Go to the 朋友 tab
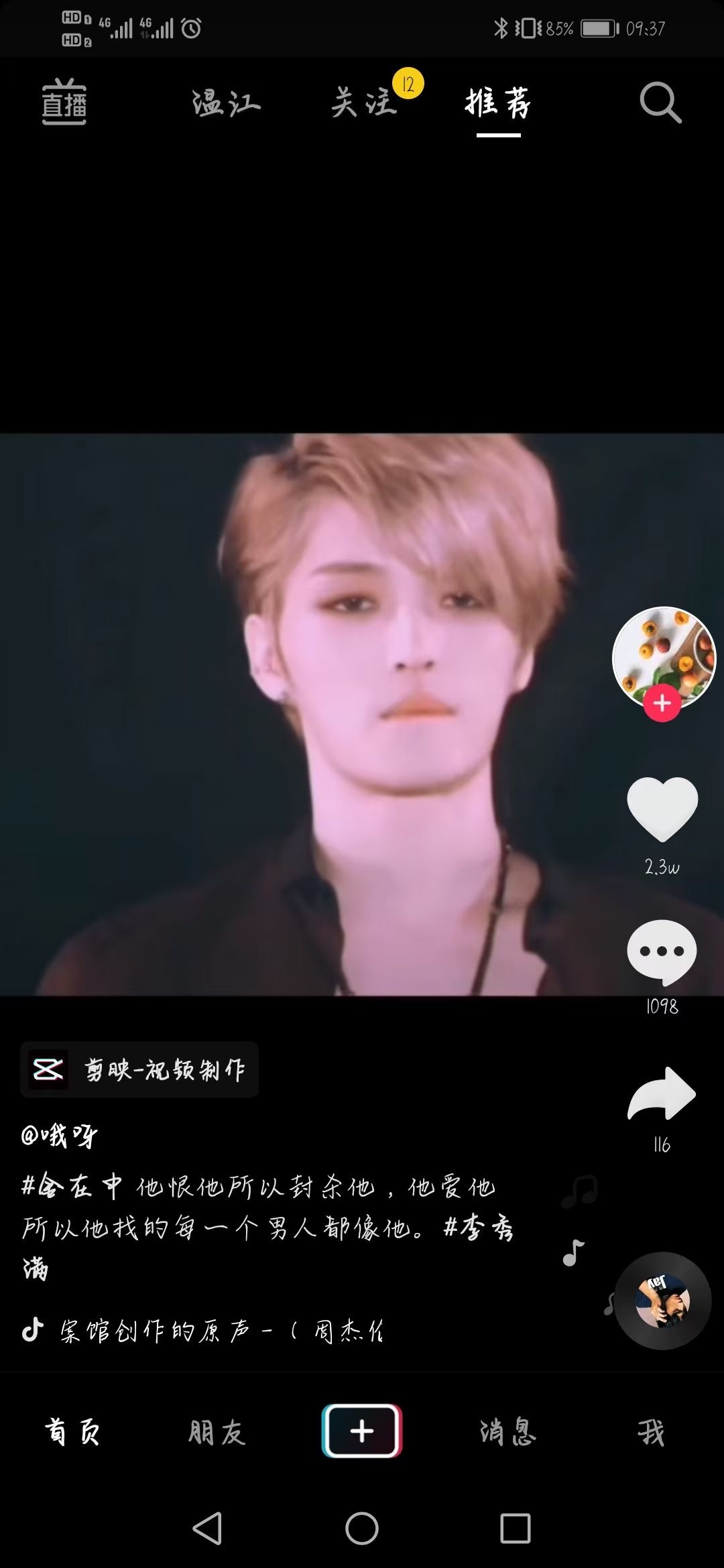The image size is (724, 1568). [x=217, y=1432]
